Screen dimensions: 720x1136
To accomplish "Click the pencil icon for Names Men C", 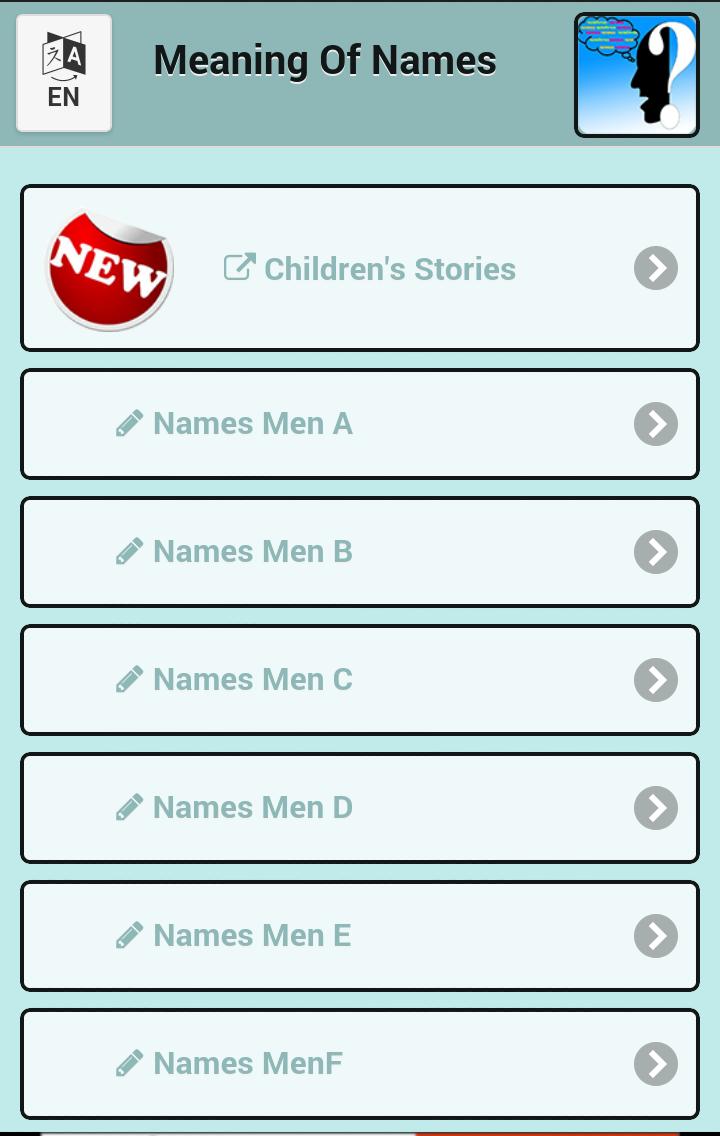I will pos(129,679).
